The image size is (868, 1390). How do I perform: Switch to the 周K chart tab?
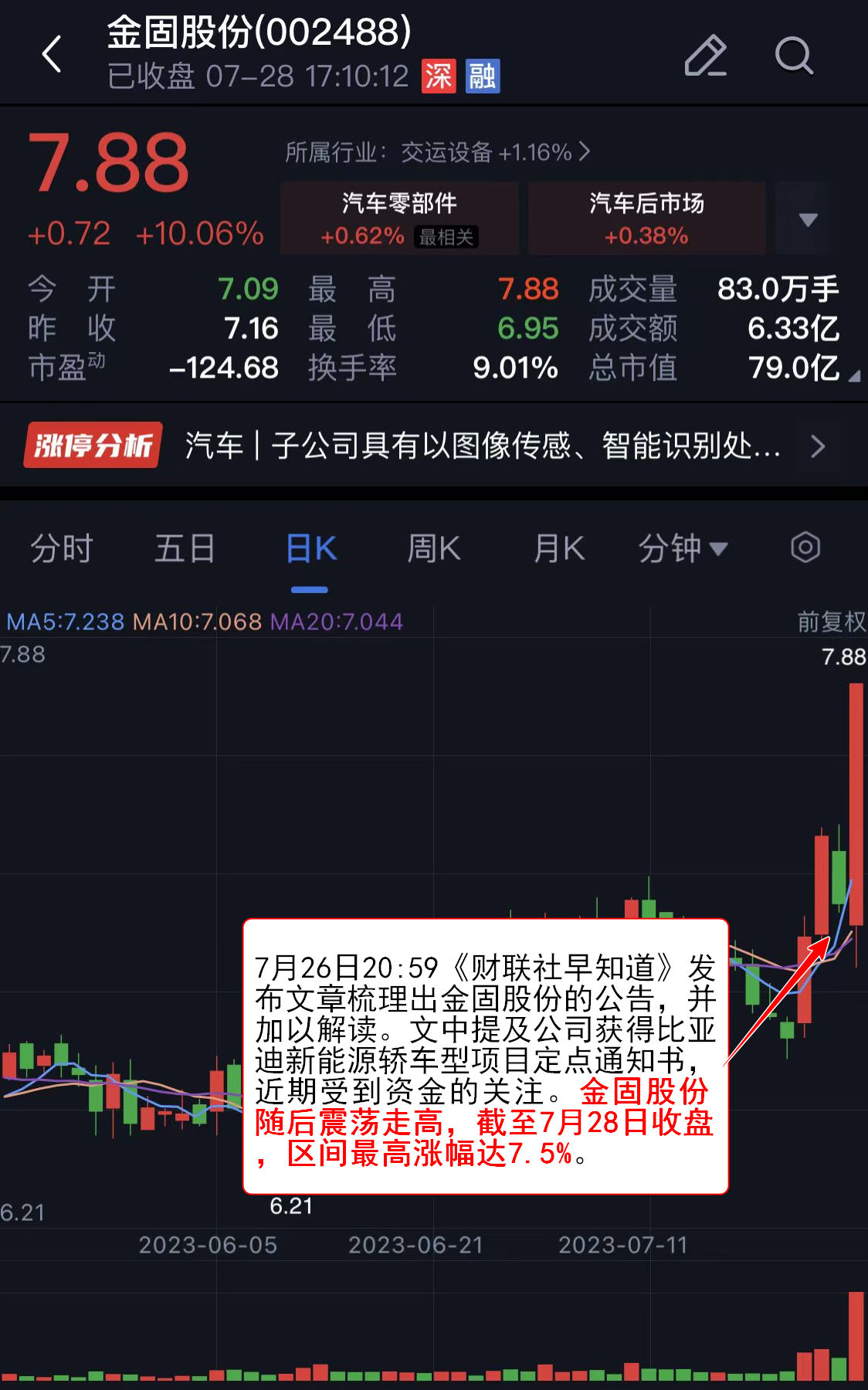pos(433,549)
